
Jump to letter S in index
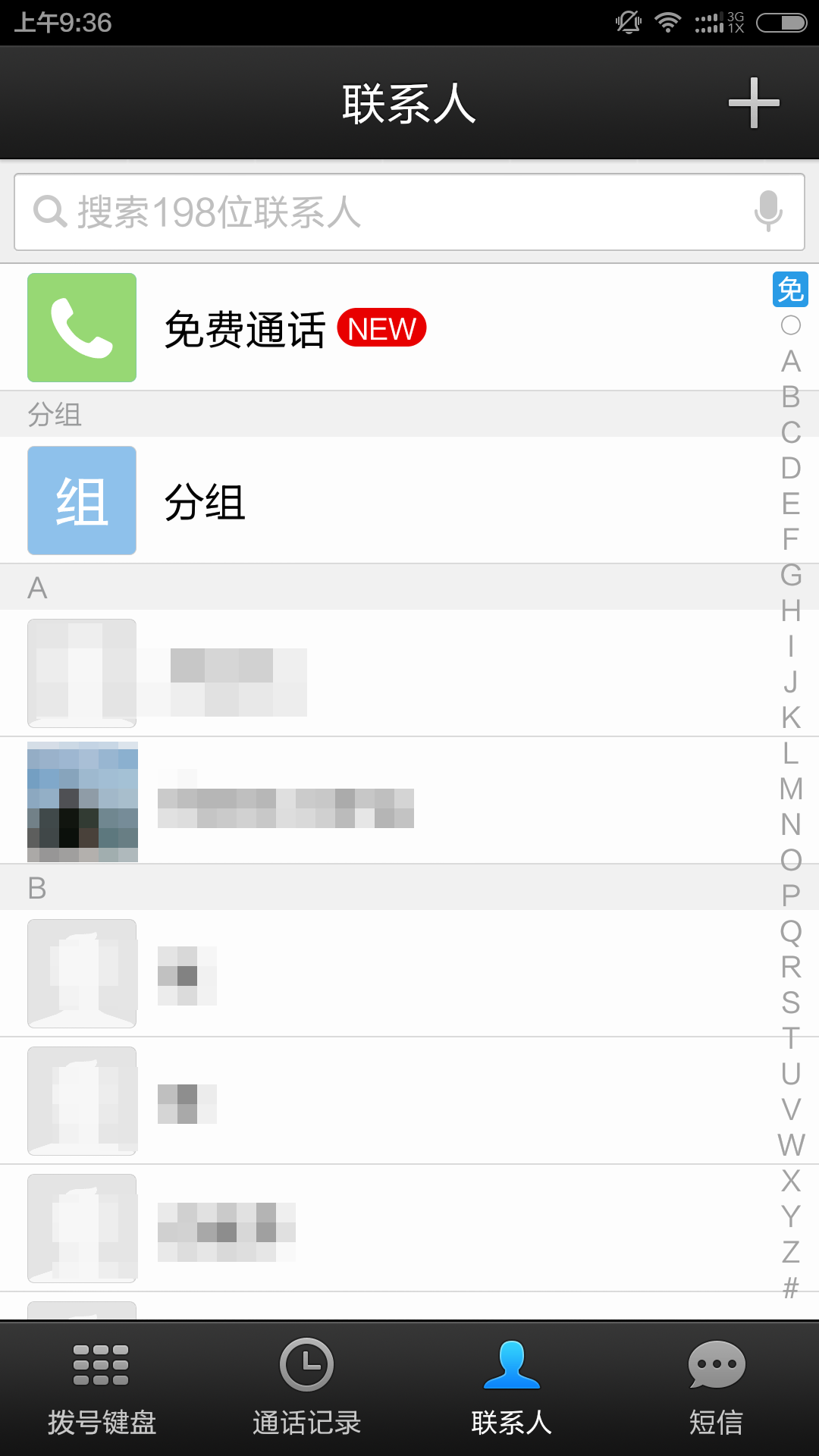click(791, 1003)
